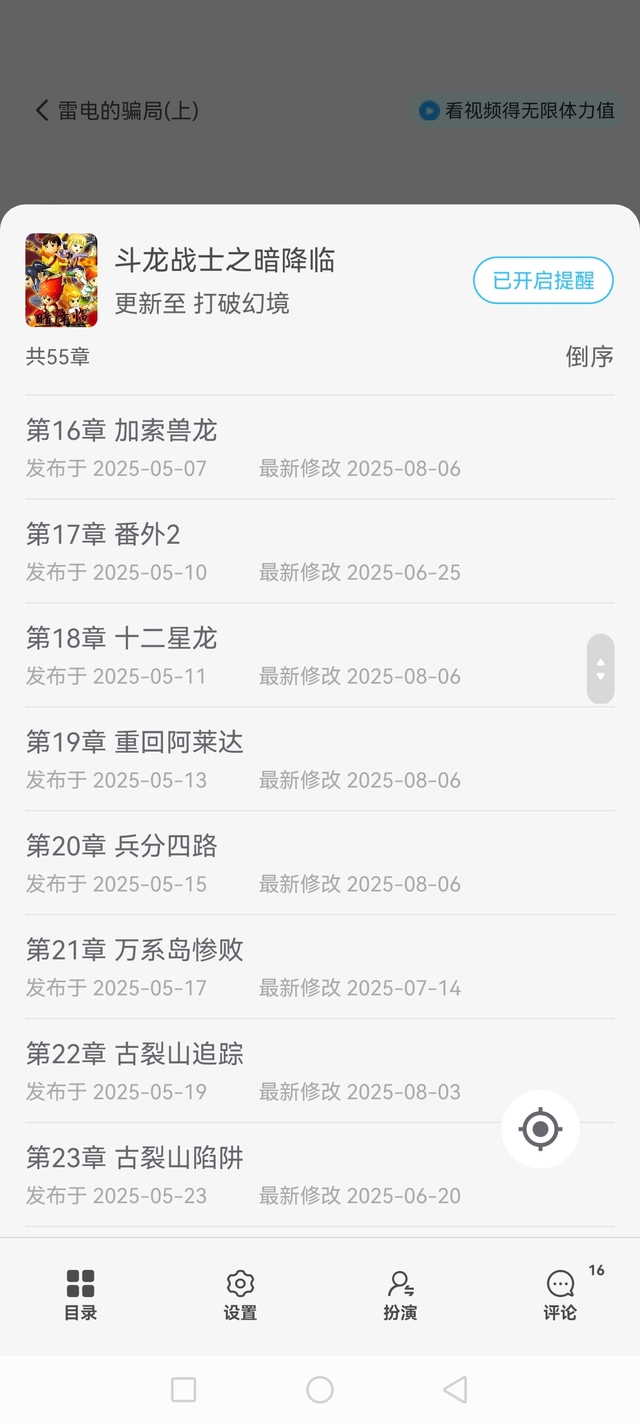640x1424 pixels.
Task: Tap the system home button
Action: point(320,1389)
